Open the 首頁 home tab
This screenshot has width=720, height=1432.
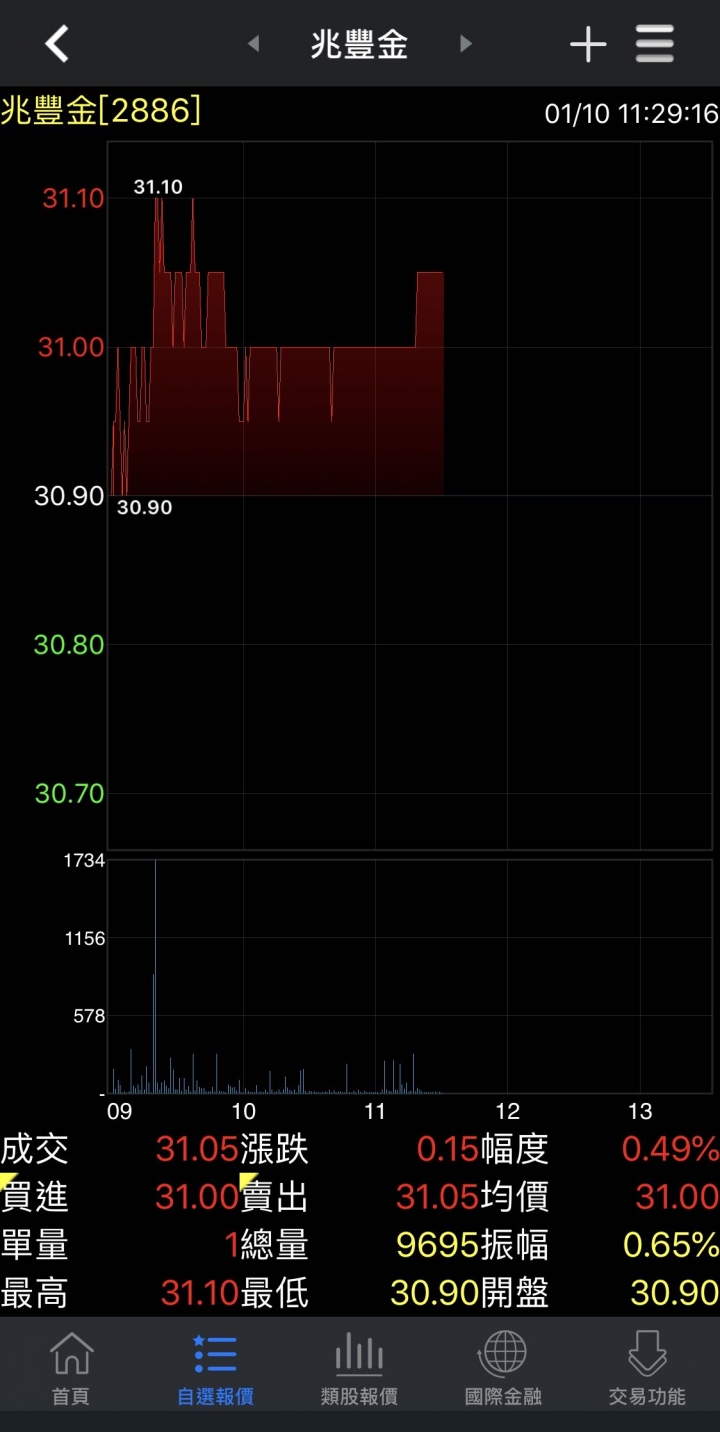point(71,1368)
